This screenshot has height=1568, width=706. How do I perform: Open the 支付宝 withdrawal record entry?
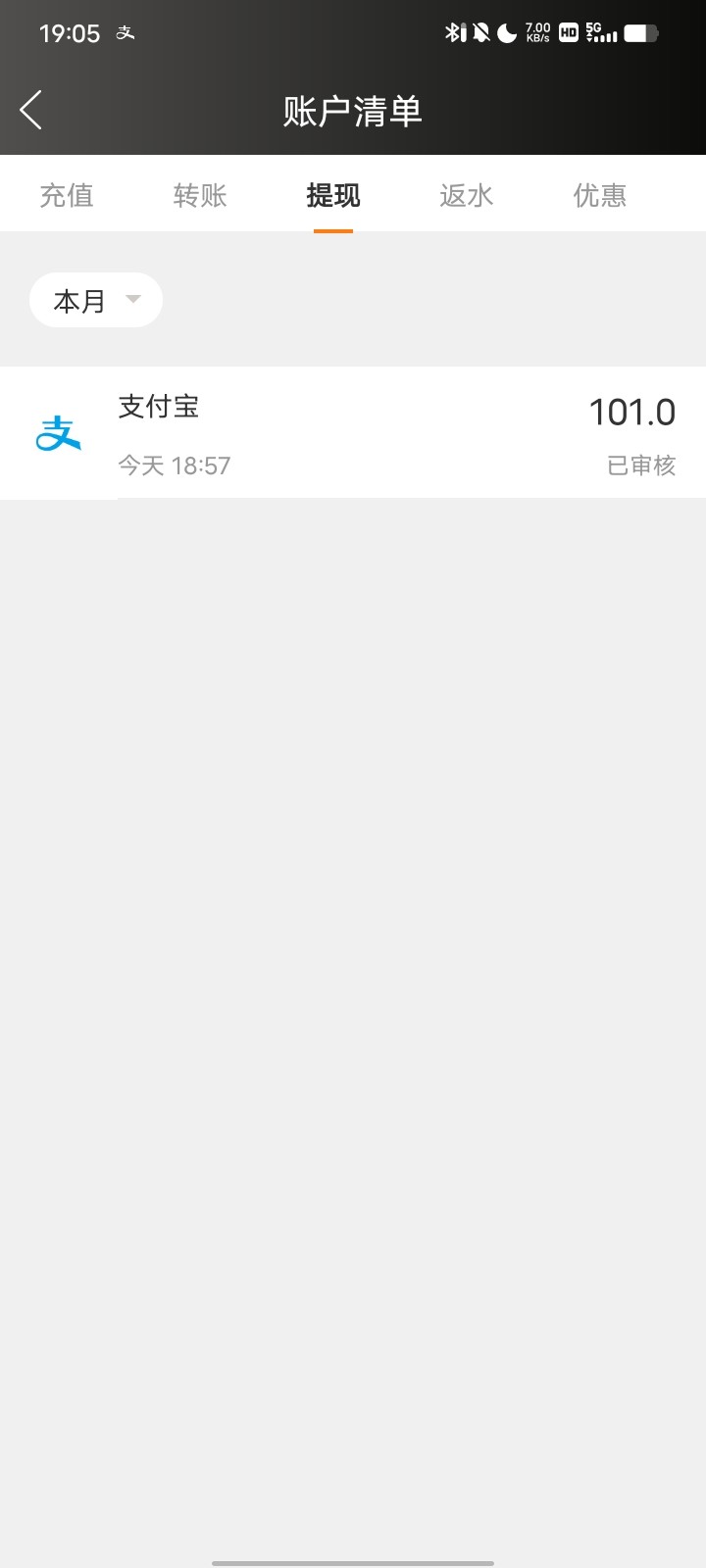coord(353,433)
